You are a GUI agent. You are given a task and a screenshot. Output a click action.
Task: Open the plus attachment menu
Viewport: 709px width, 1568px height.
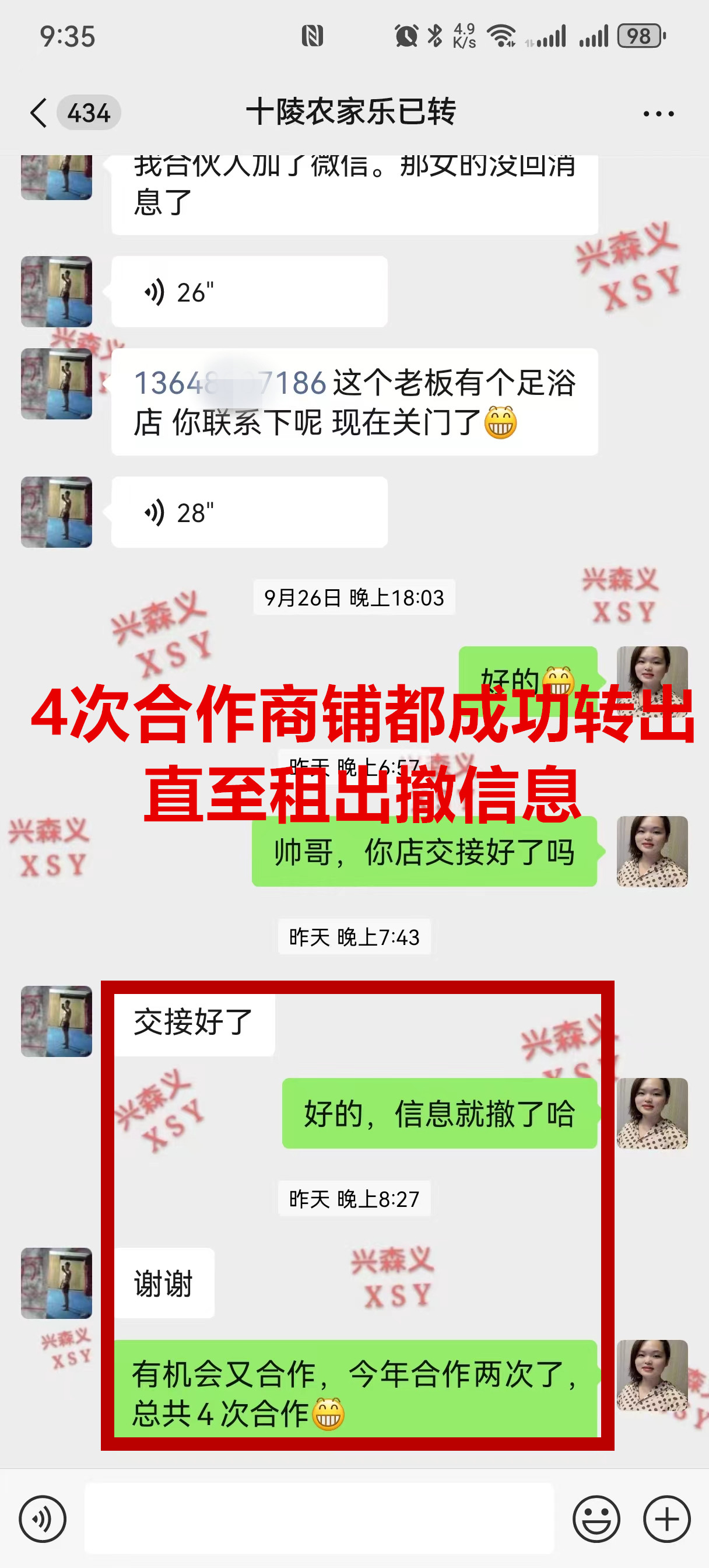click(666, 1520)
